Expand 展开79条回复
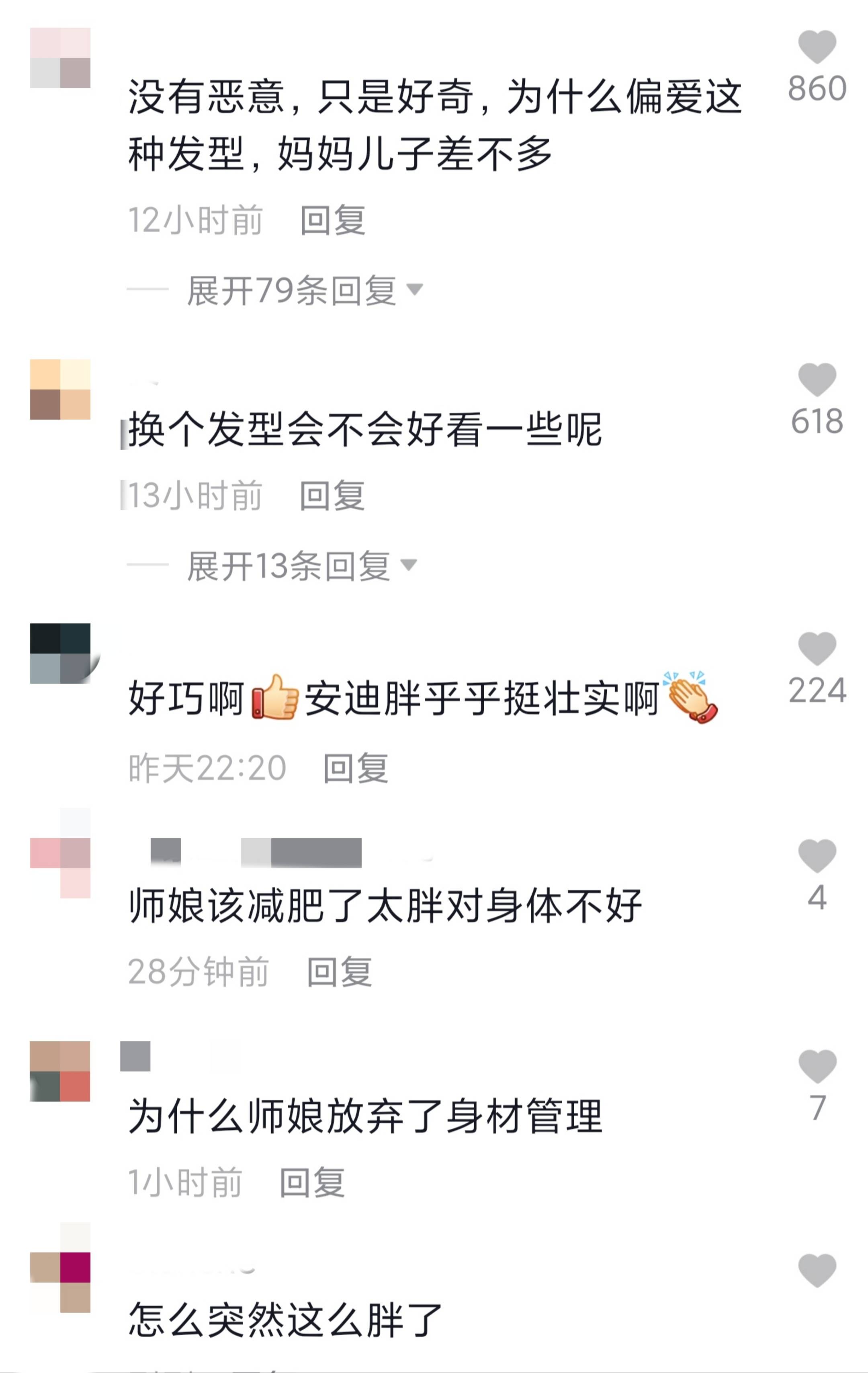Image resolution: width=868 pixels, height=1373 pixels. (x=304, y=290)
